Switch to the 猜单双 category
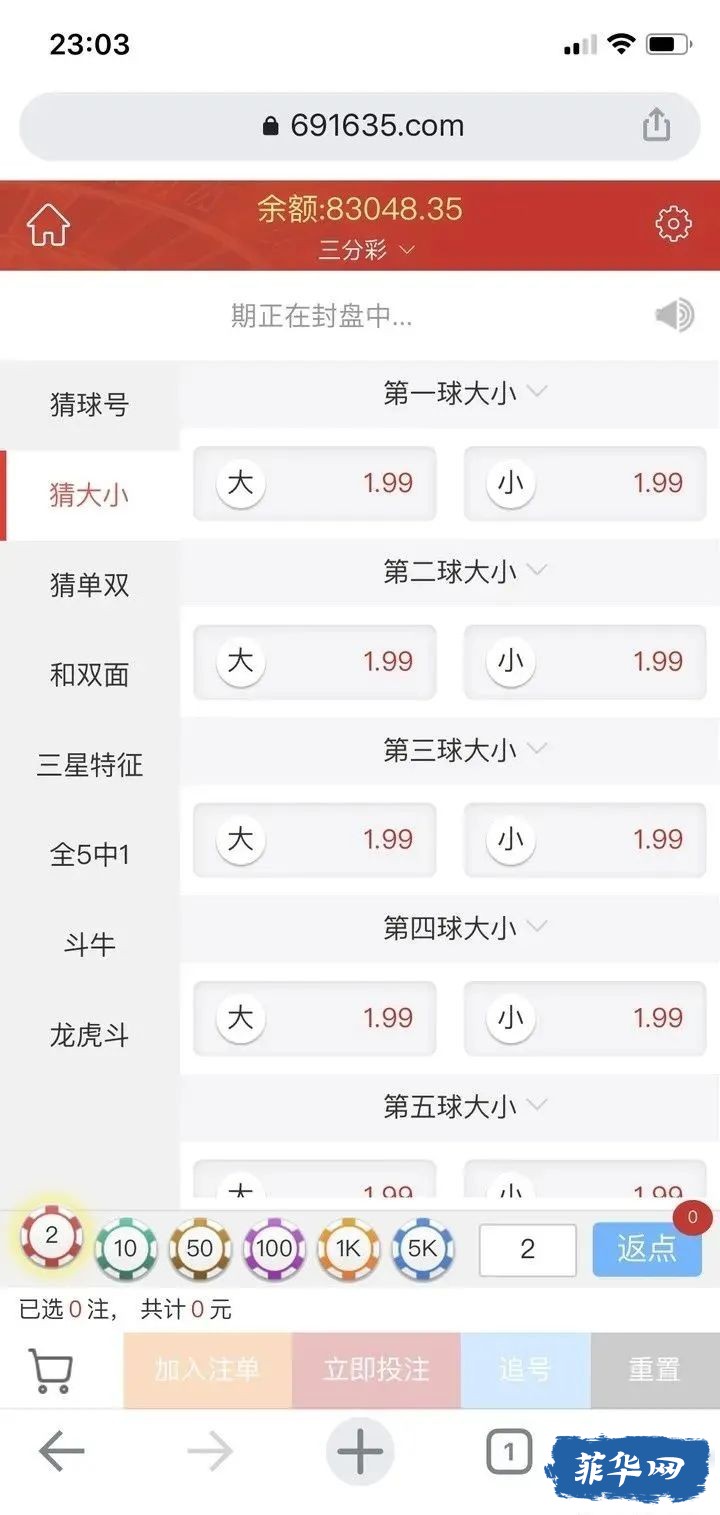This screenshot has width=720, height=1515. [x=90, y=585]
